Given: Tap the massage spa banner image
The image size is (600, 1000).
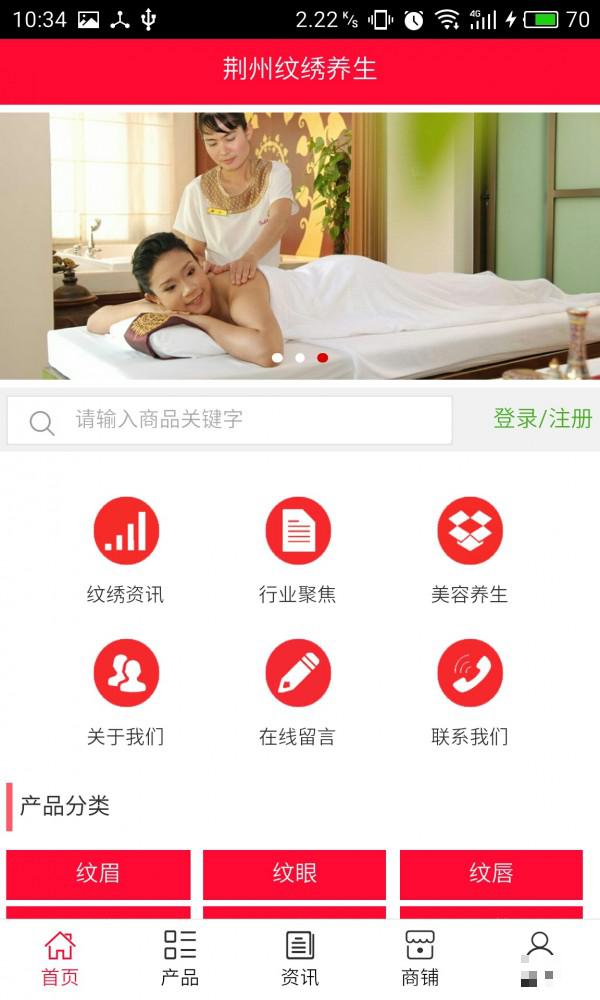Looking at the screenshot, I should (300, 245).
